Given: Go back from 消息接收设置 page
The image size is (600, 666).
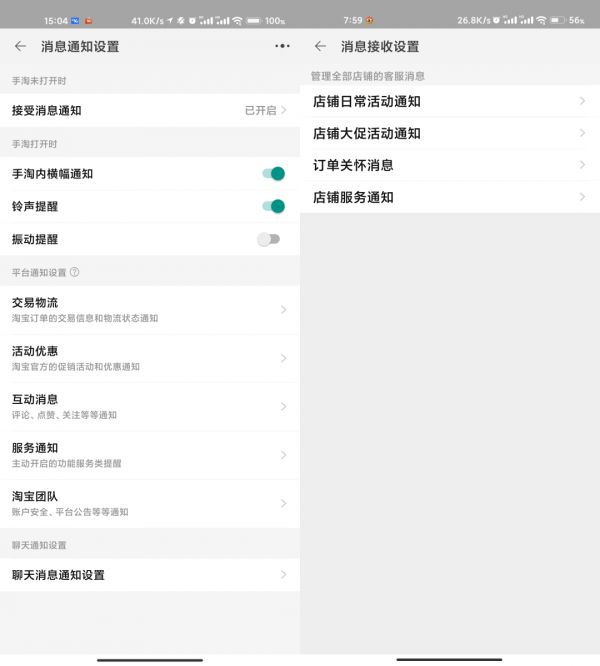Looking at the screenshot, I should click(x=320, y=46).
